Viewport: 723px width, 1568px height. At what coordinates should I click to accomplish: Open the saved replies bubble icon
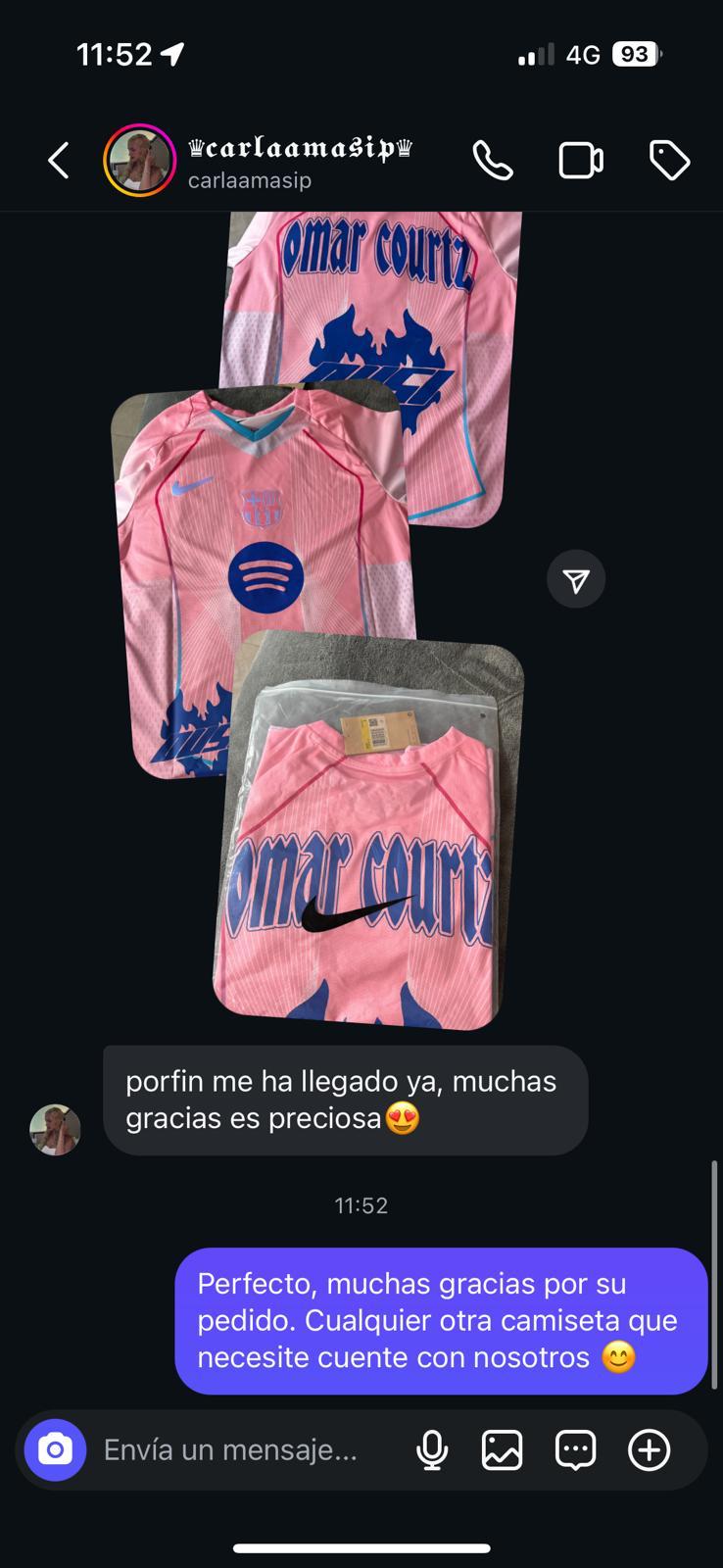tap(575, 1450)
